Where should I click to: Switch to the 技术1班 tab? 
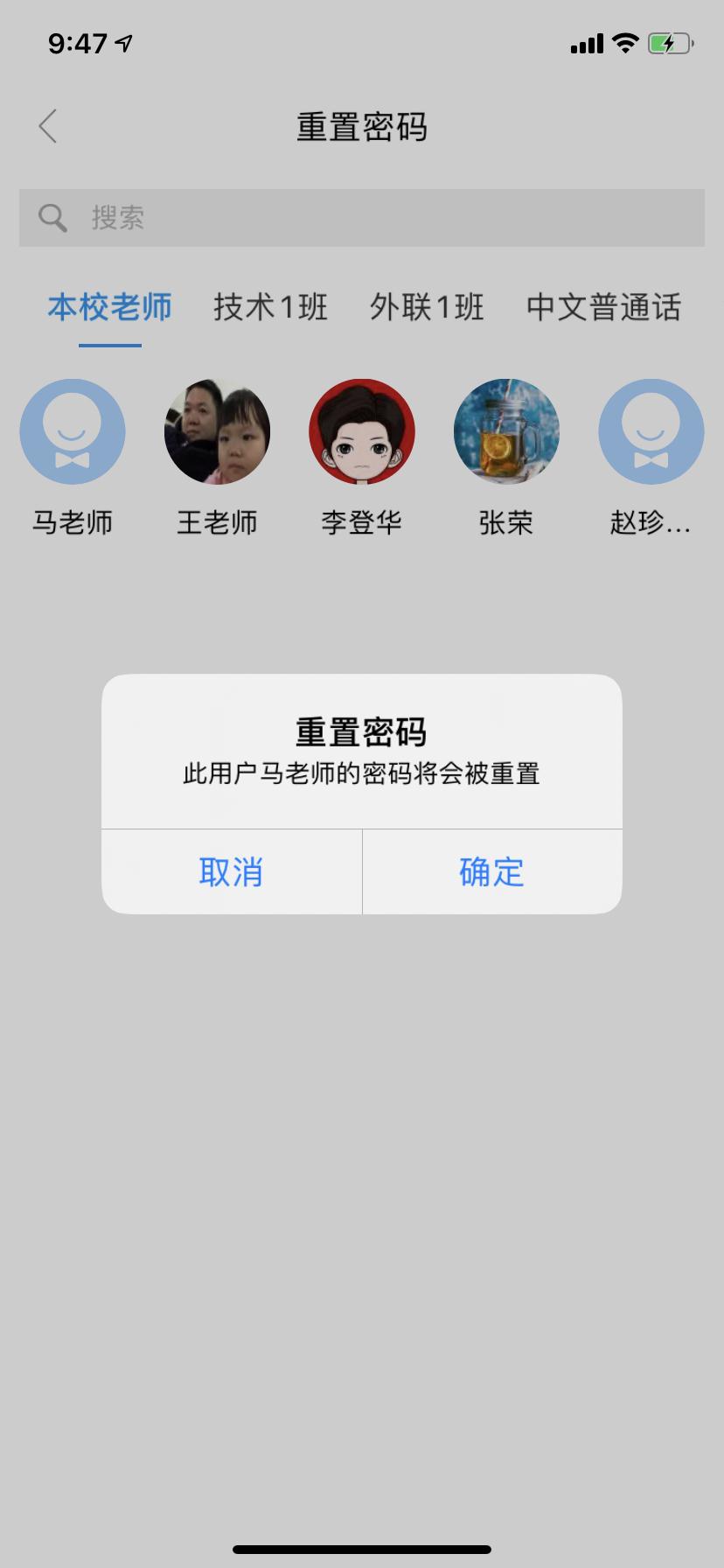pyautogui.click(x=271, y=308)
